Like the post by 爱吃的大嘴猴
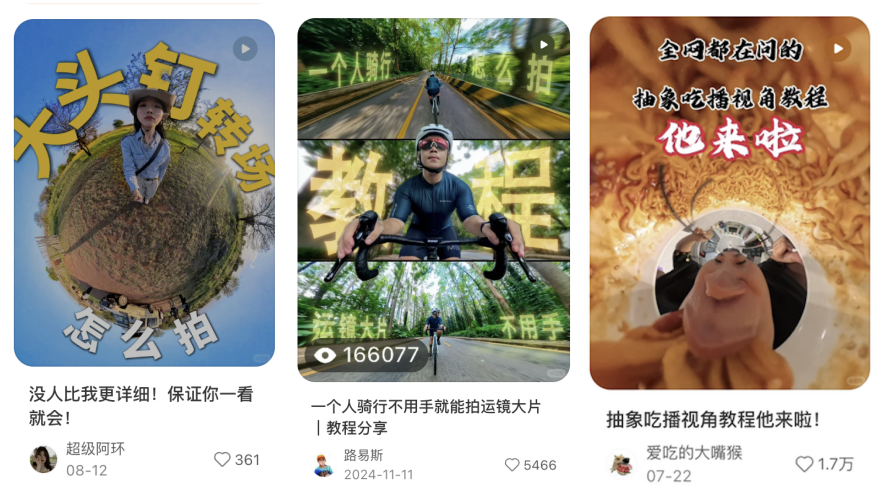 point(805,464)
